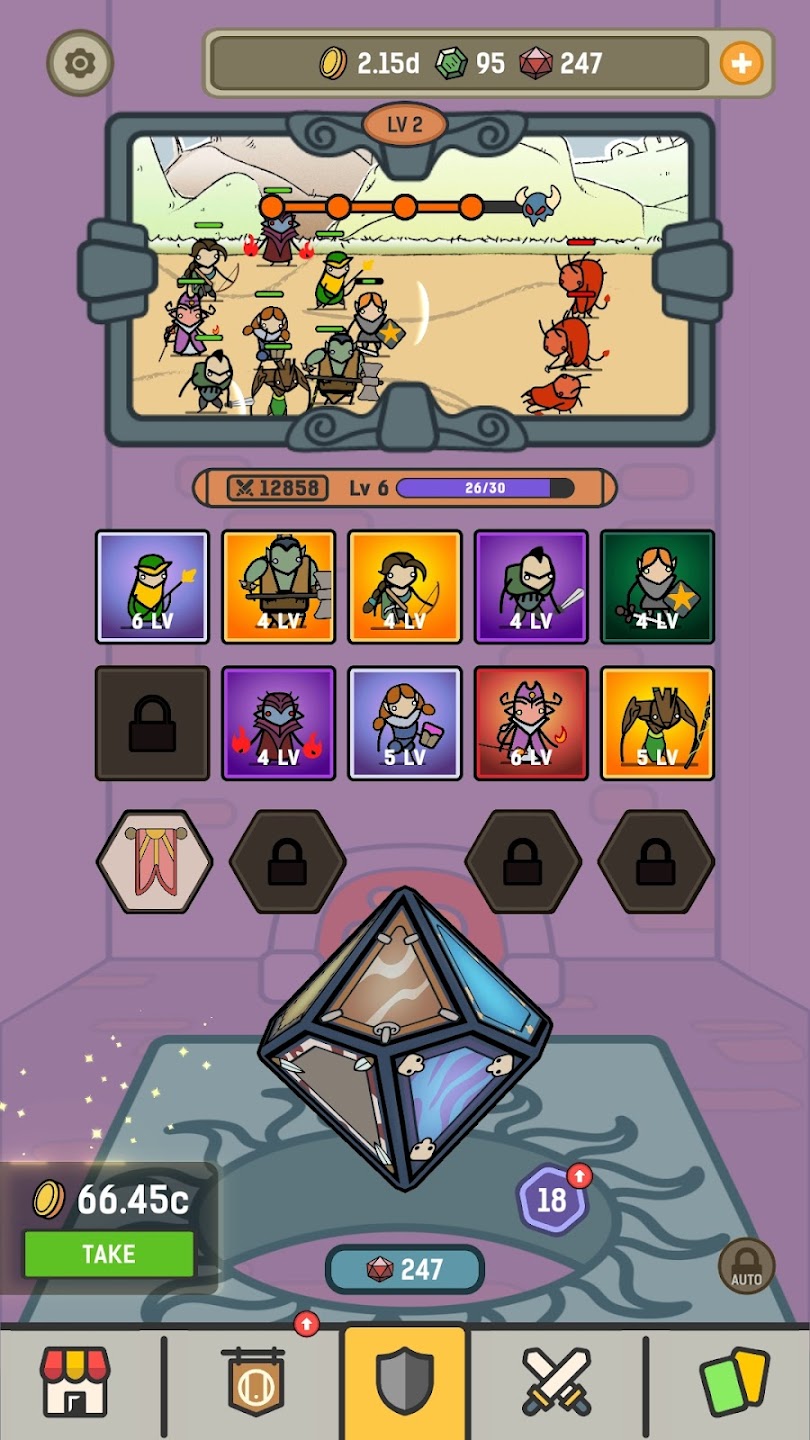Open the shop tab
The height and width of the screenshot is (1440, 810).
75,1382
